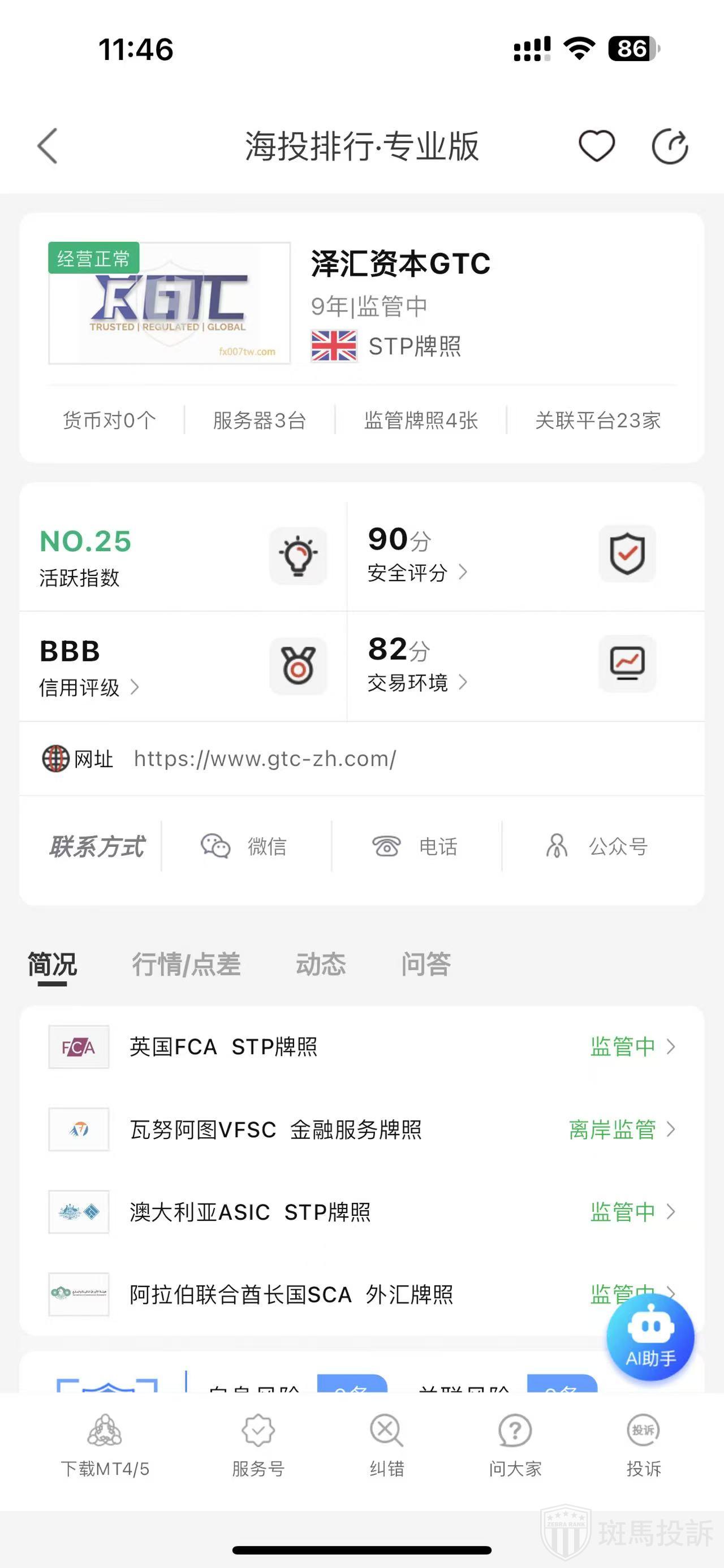Open 纠错 in bottom bar

[x=387, y=1446]
